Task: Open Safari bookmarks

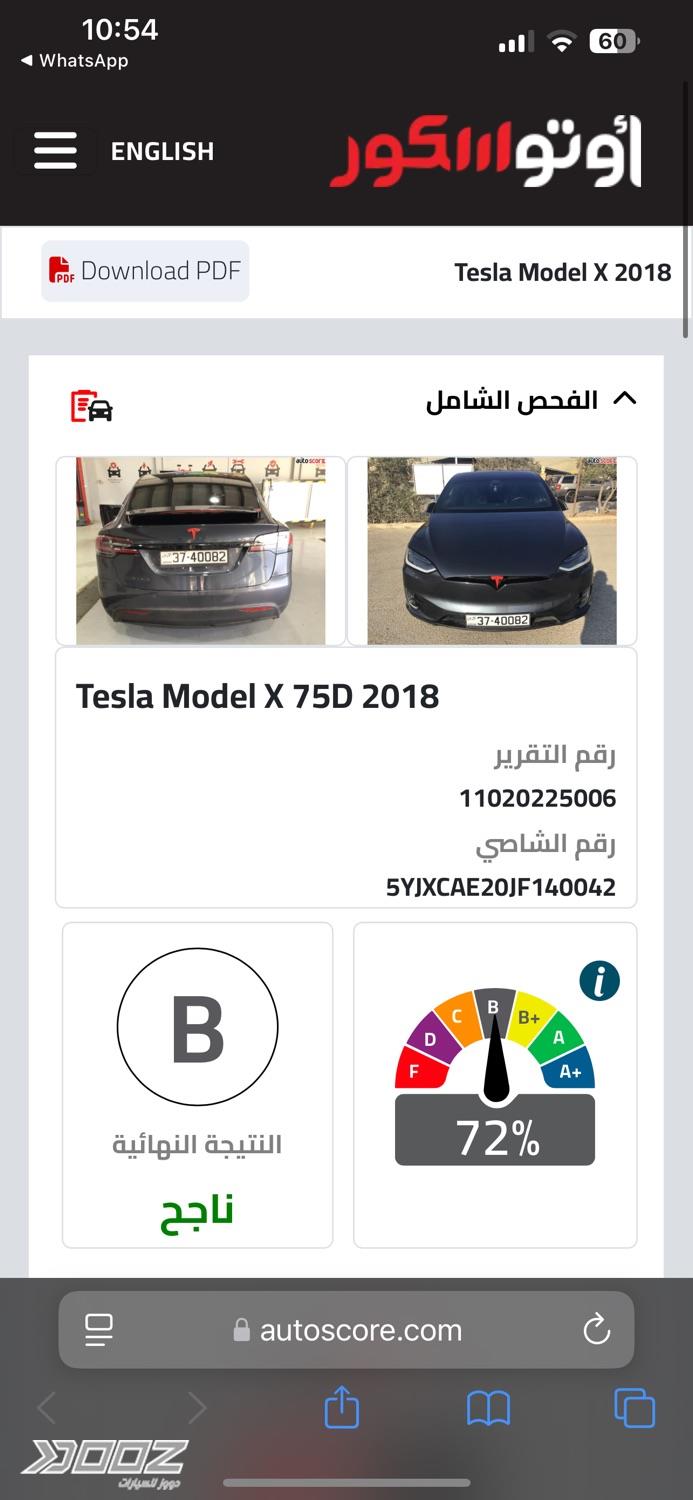Action: coord(488,1408)
